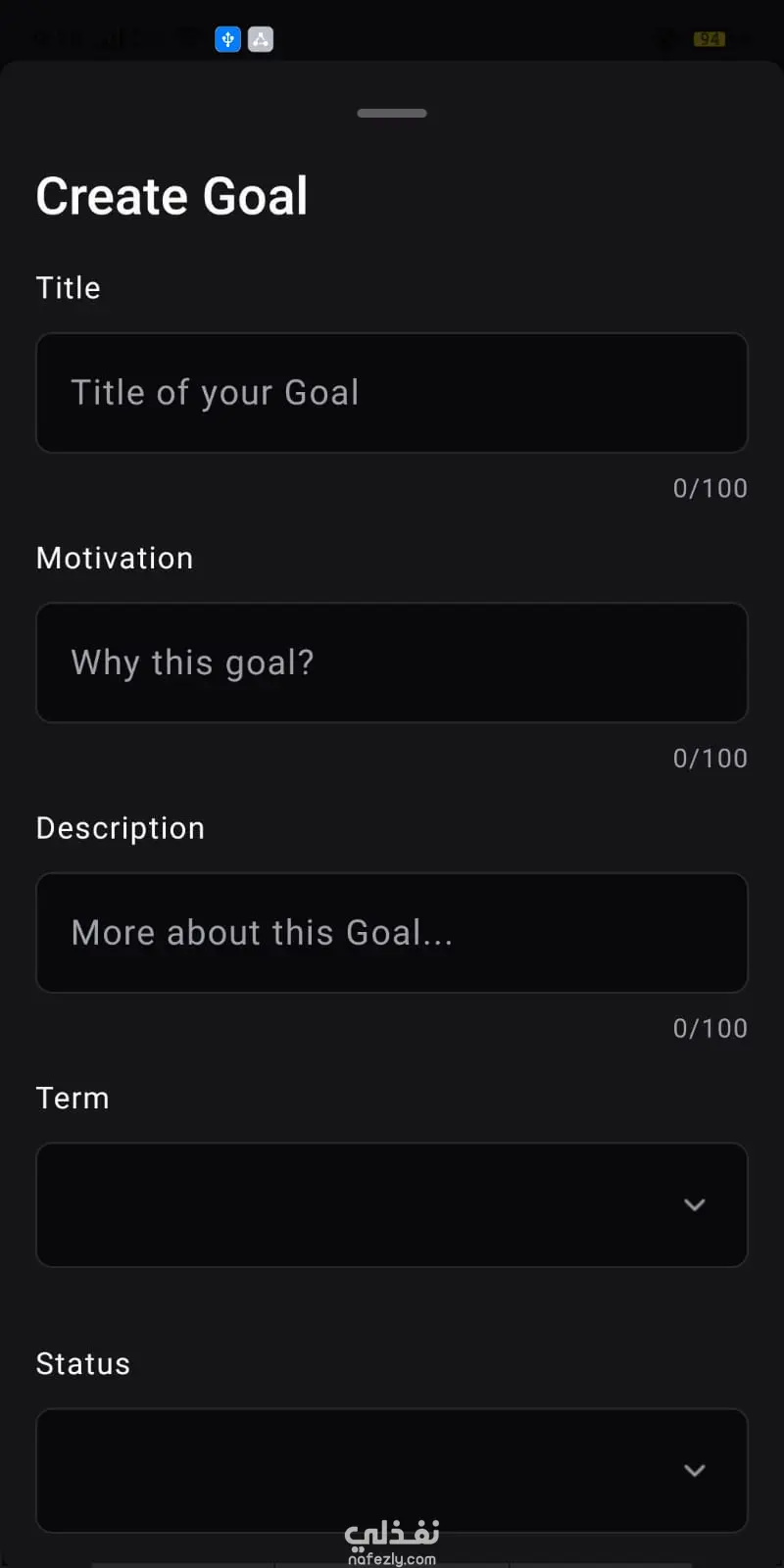This screenshot has height=1568, width=784.
Task: Open the Status dropdown
Action: click(392, 1470)
